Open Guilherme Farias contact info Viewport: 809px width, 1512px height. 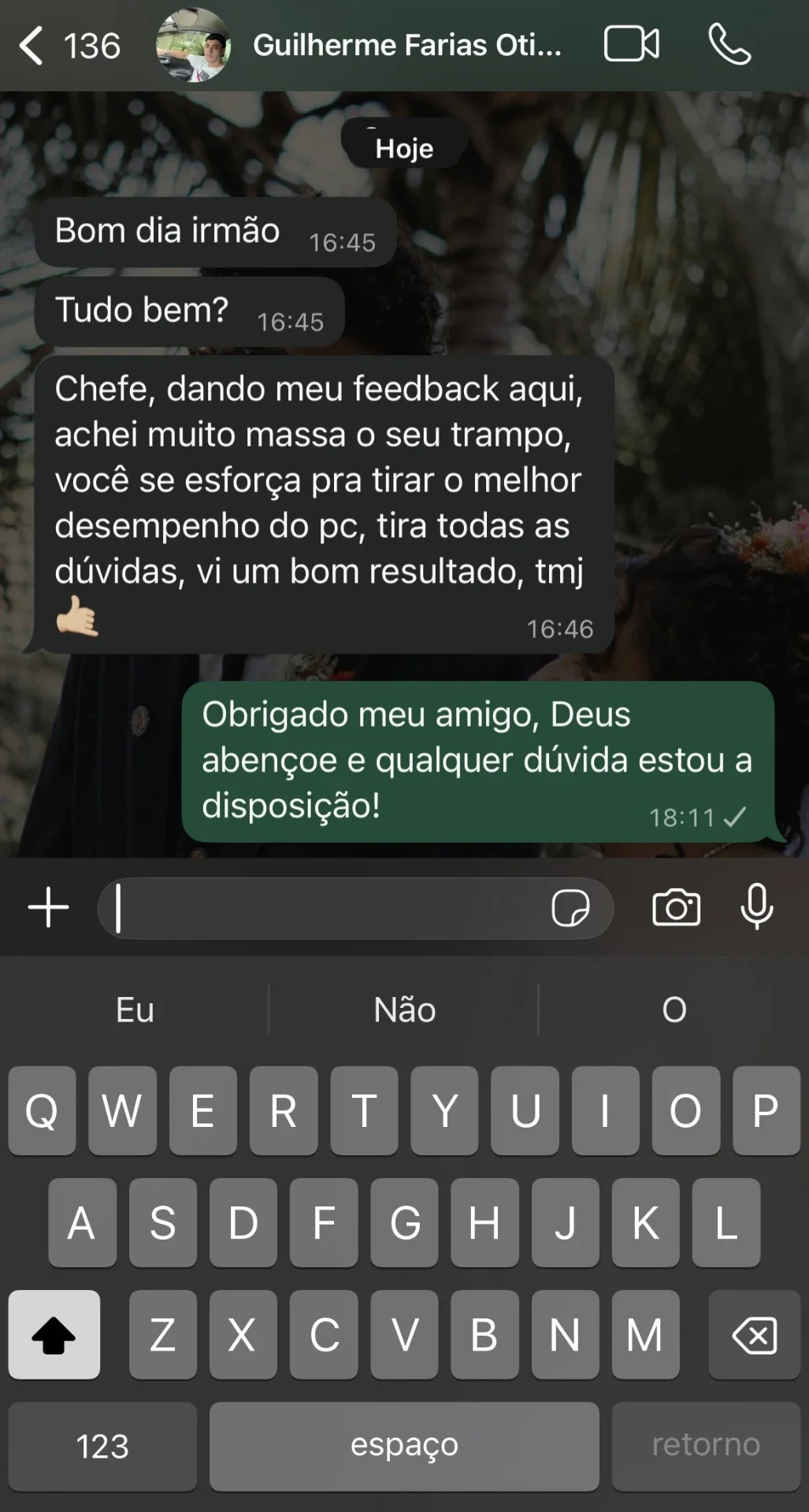pyautogui.click(x=406, y=46)
